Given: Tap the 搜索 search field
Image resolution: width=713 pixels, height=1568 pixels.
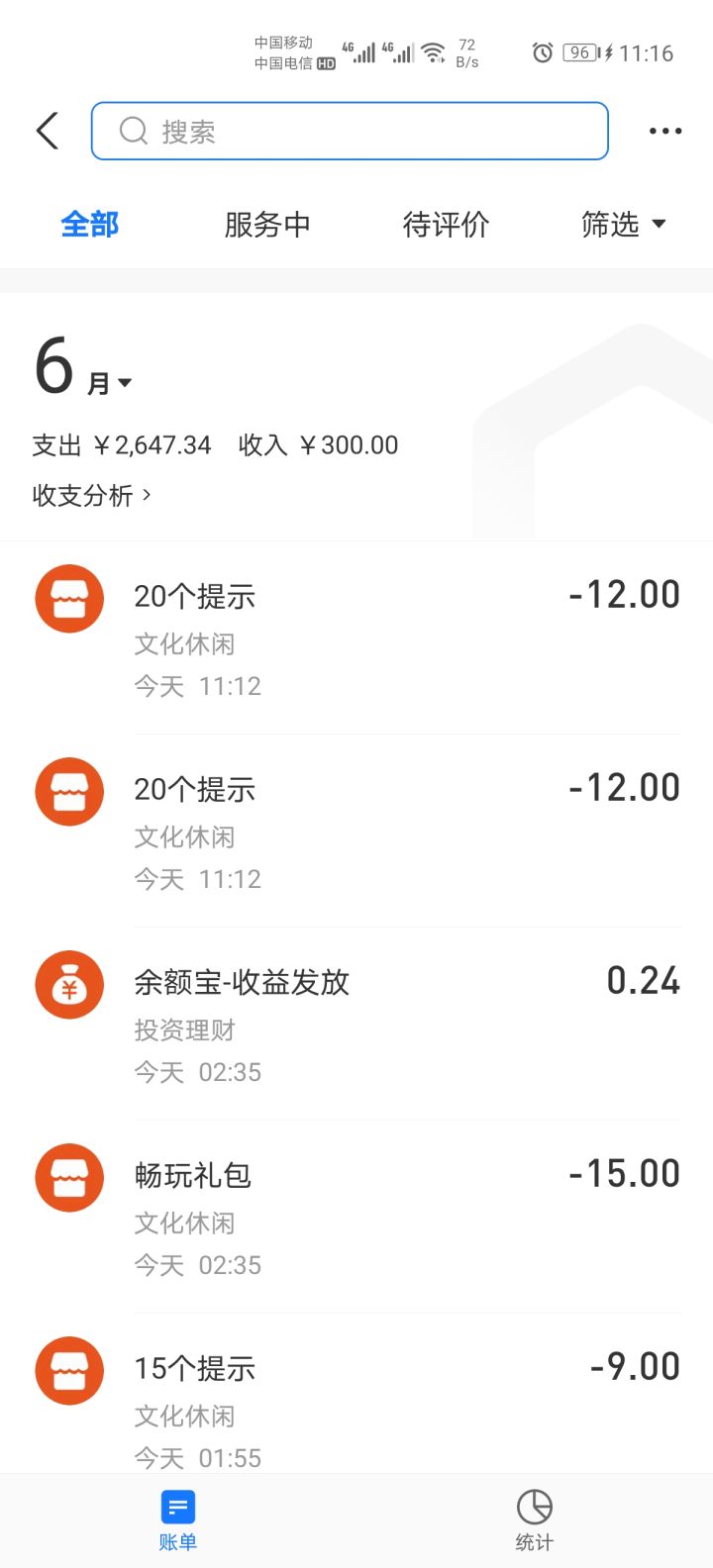Looking at the screenshot, I should point(349,131).
